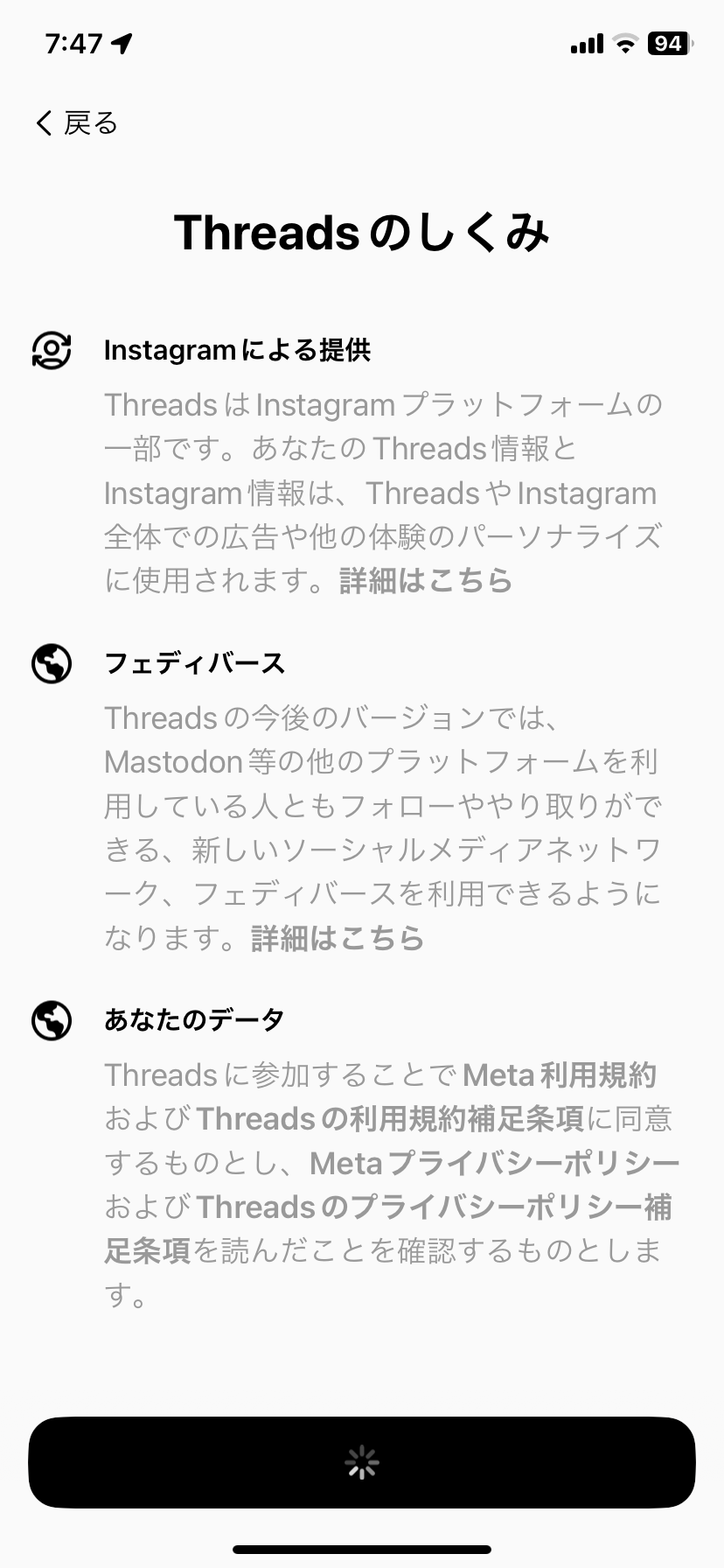The height and width of the screenshot is (1568, 724).
Task: Open the Meta利用規約 link
Action: (560, 1074)
